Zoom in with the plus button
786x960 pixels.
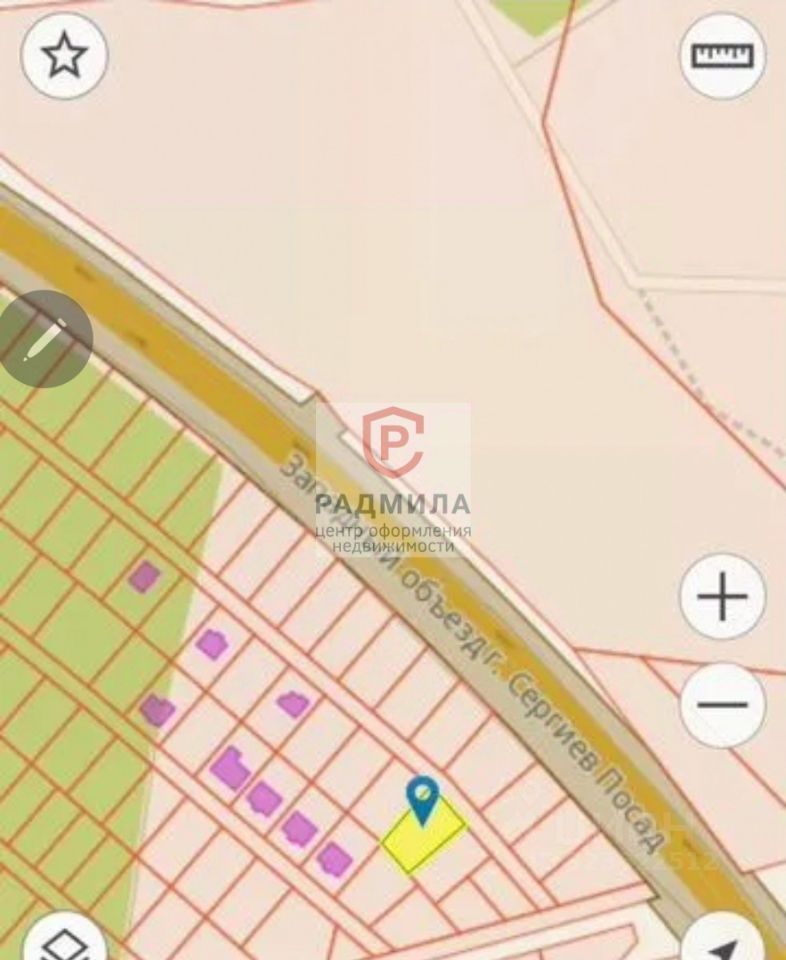[x=722, y=597]
